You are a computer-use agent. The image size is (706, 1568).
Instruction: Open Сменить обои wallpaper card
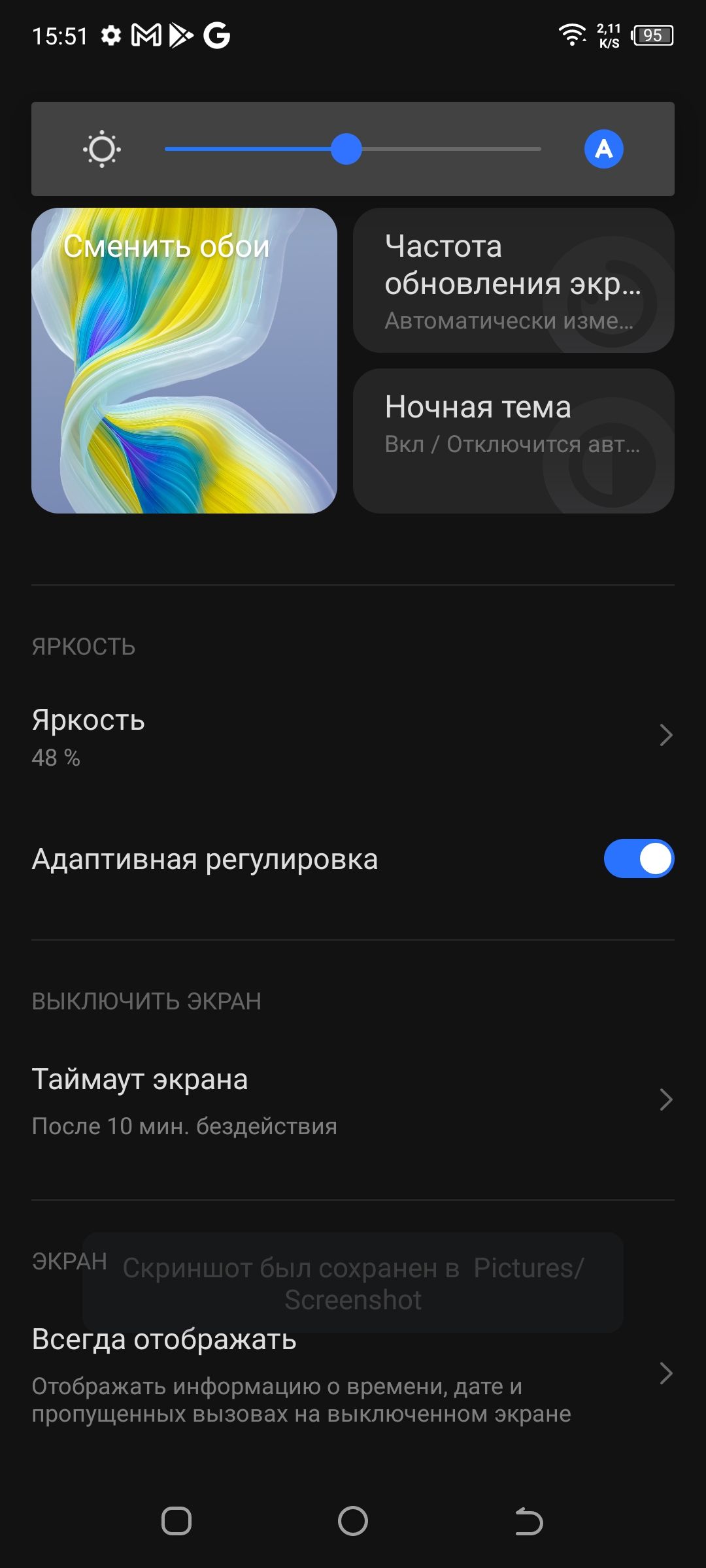(x=184, y=361)
